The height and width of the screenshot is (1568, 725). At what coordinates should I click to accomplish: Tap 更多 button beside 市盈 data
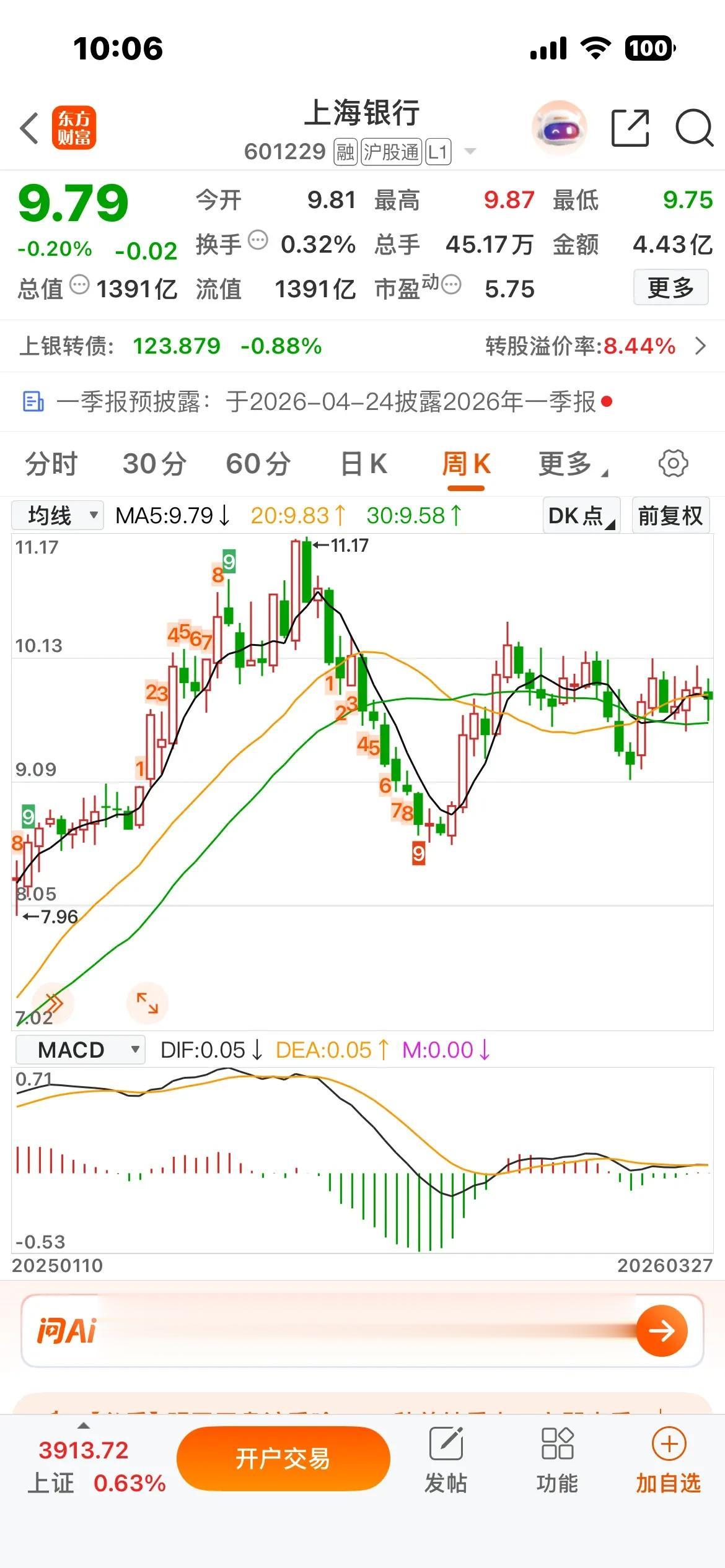pos(670,287)
